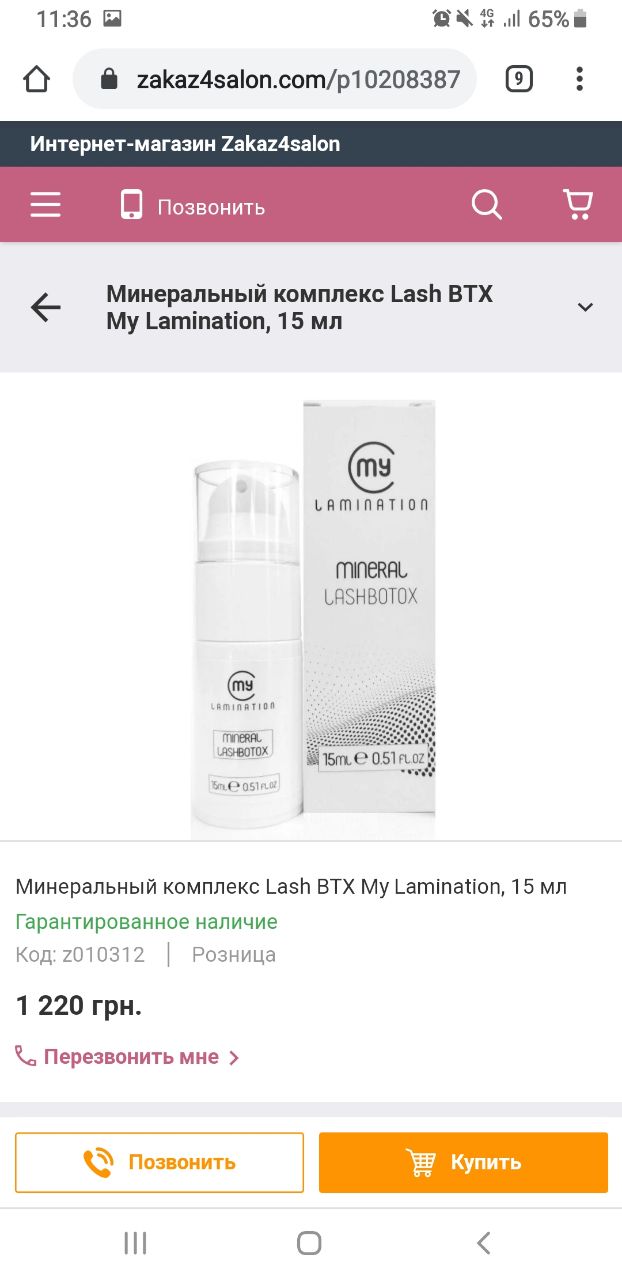The height and width of the screenshot is (1280, 622).
Task: Go back with the header arrow
Action: coord(46,308)
